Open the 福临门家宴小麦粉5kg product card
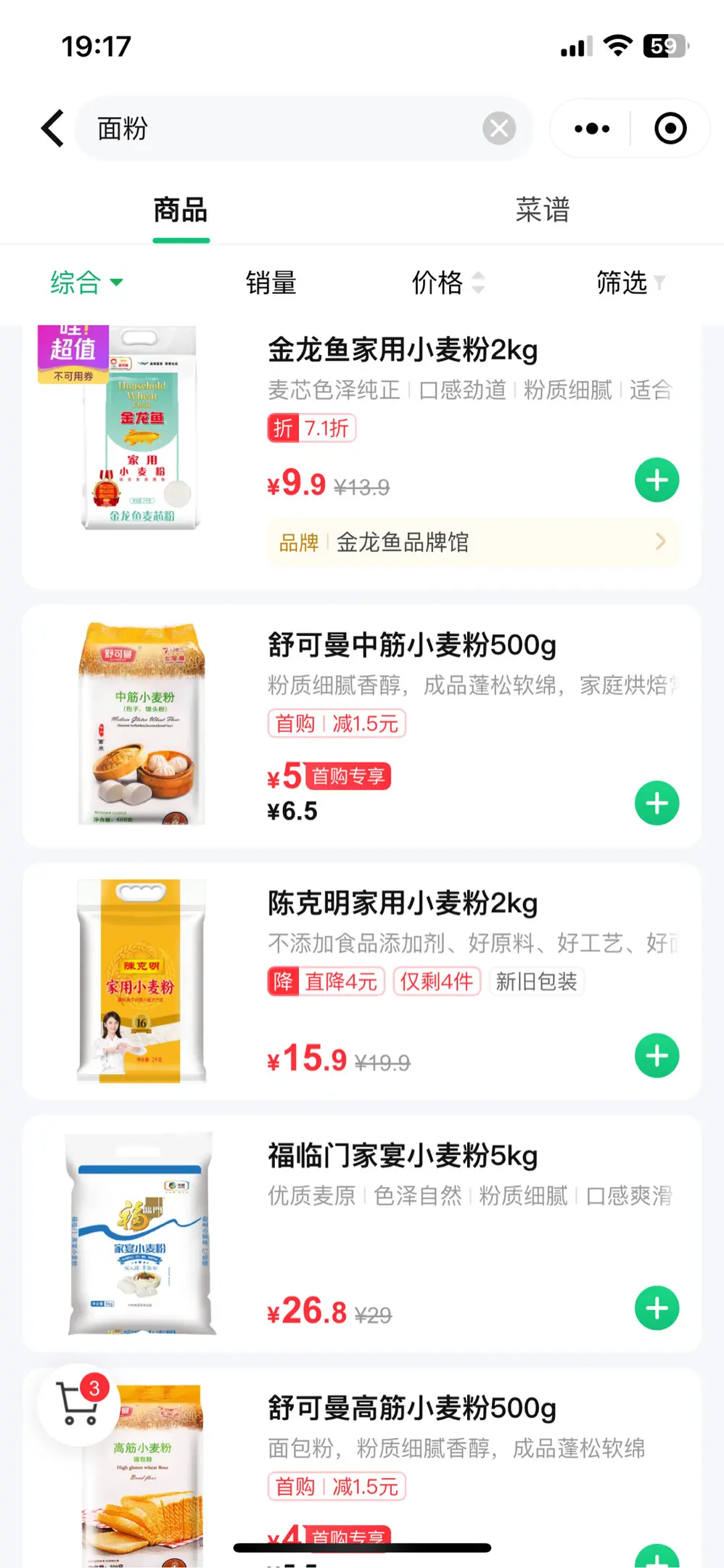 click(x=403, y=1156)
